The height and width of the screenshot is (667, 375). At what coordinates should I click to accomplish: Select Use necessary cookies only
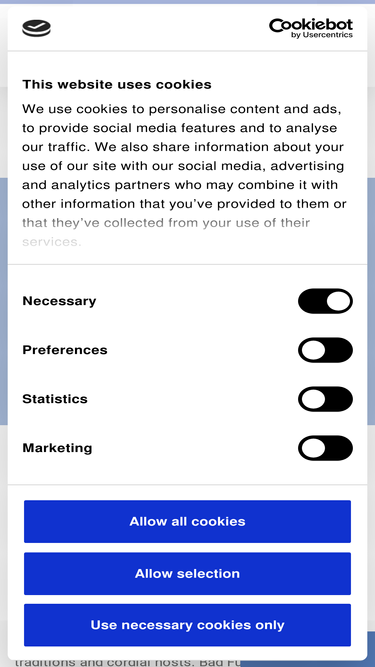(187, 625)
